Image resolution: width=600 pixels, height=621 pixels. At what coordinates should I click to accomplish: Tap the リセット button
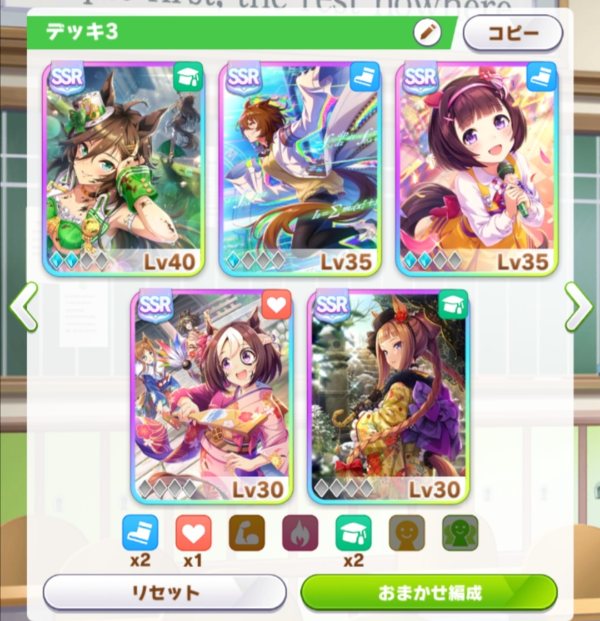point(165,592)
